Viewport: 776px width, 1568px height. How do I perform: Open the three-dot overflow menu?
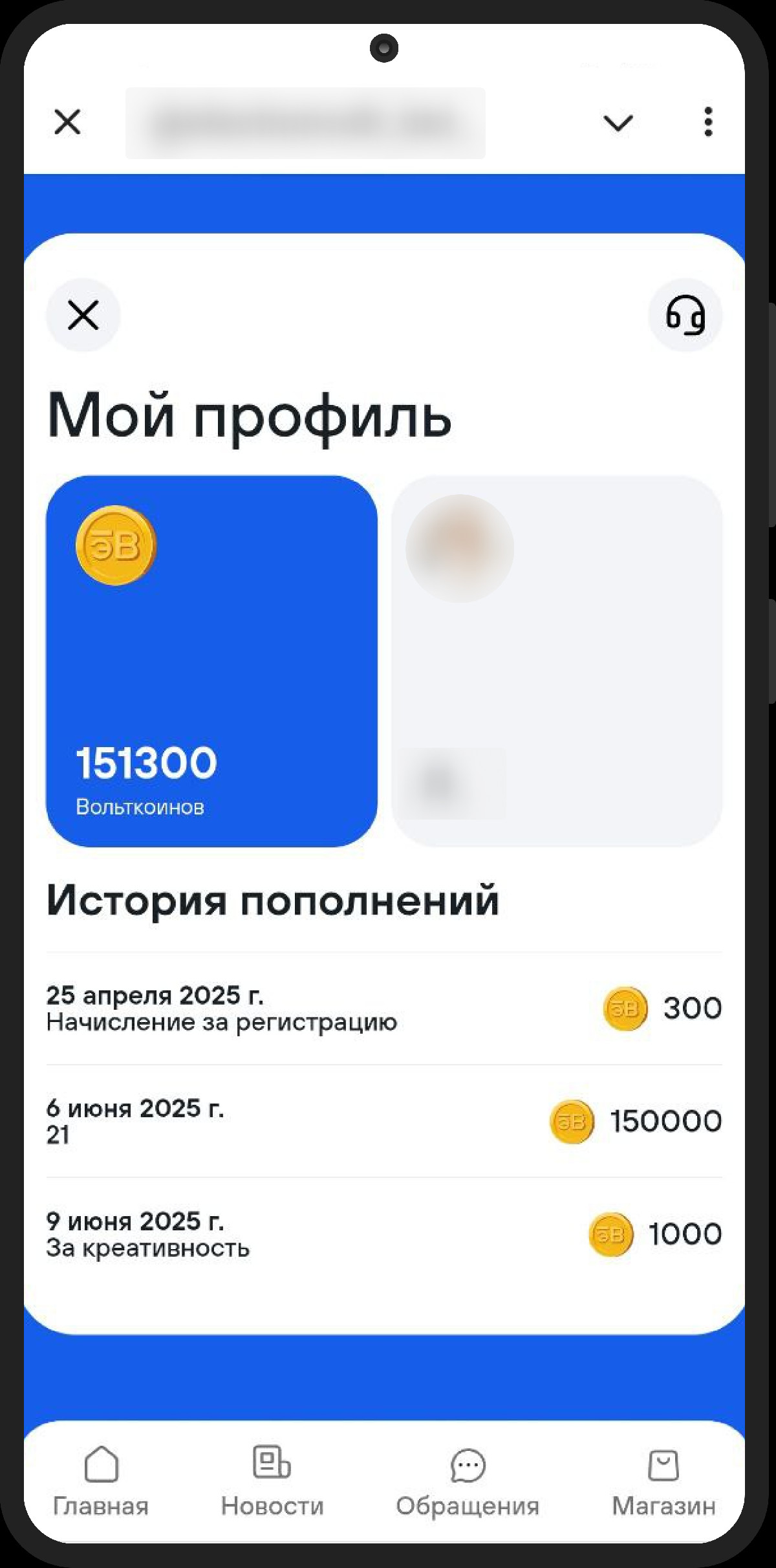(x=708, y=122)
